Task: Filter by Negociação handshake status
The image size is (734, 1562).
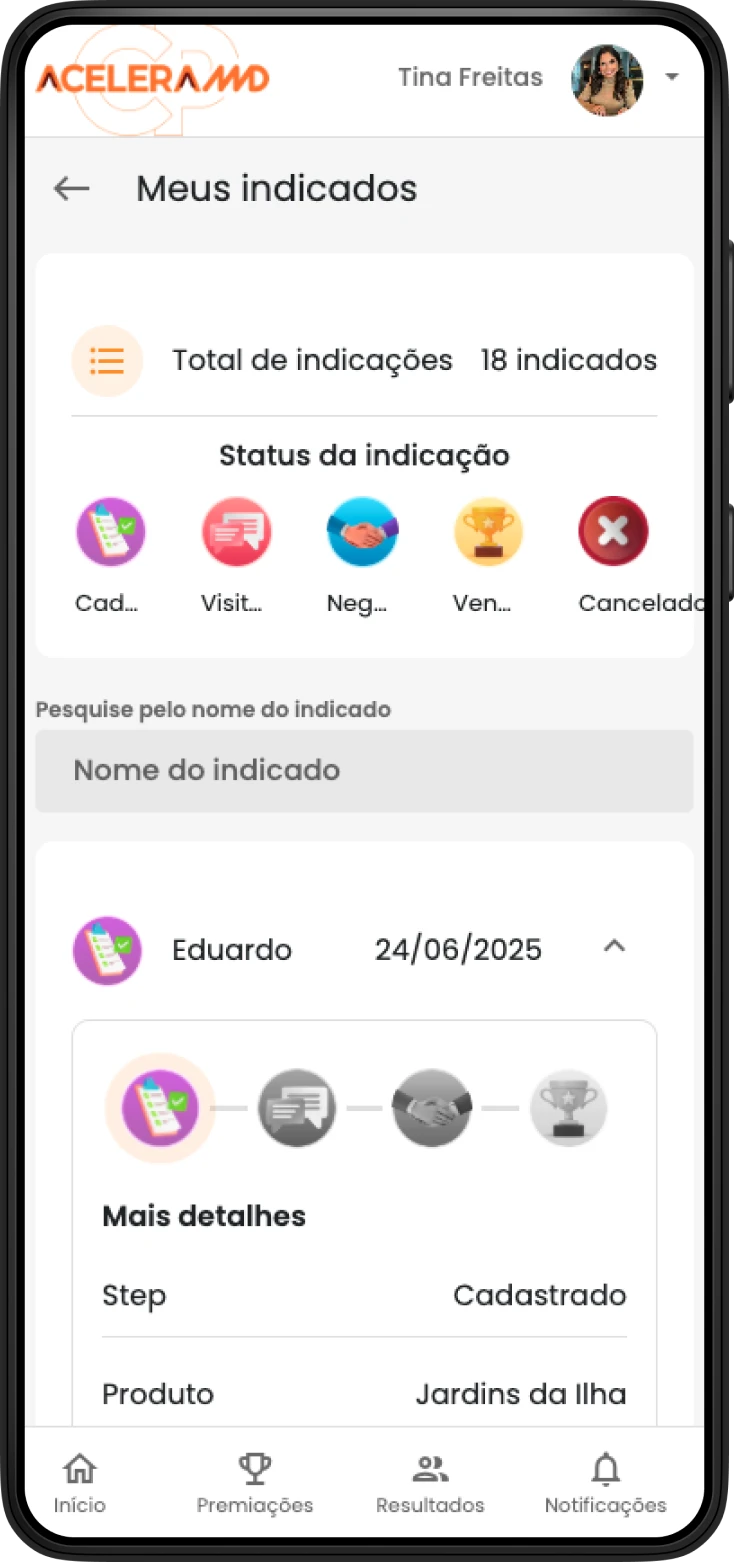Action: (362, 532)
